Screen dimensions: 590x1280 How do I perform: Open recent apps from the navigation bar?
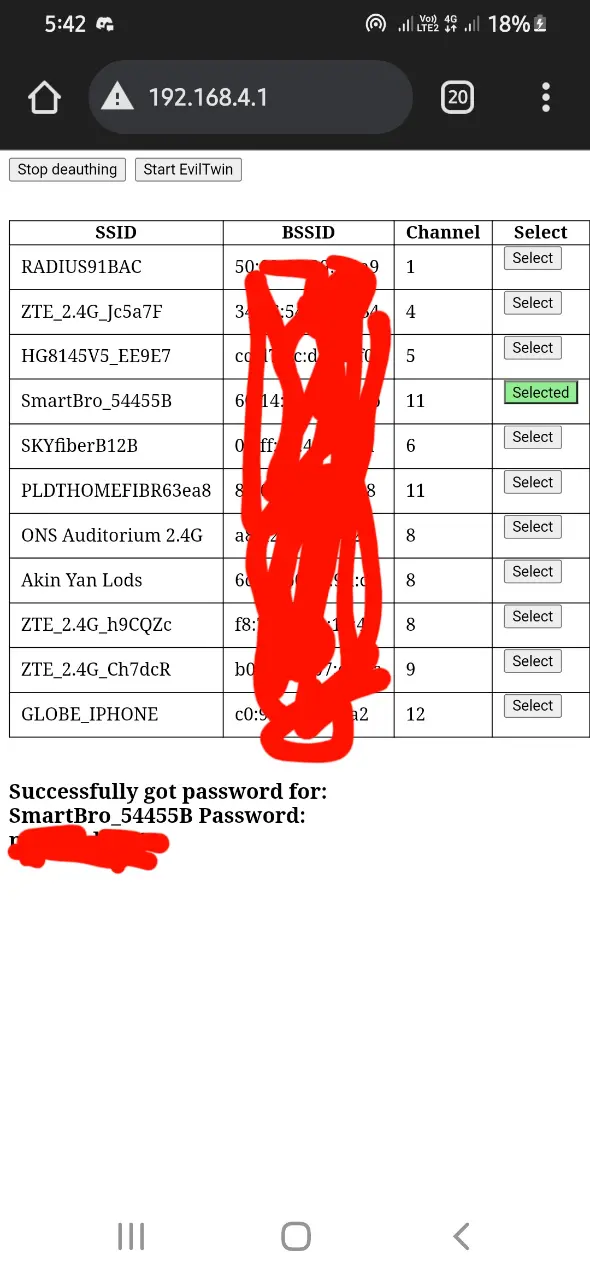(131, 1237)
